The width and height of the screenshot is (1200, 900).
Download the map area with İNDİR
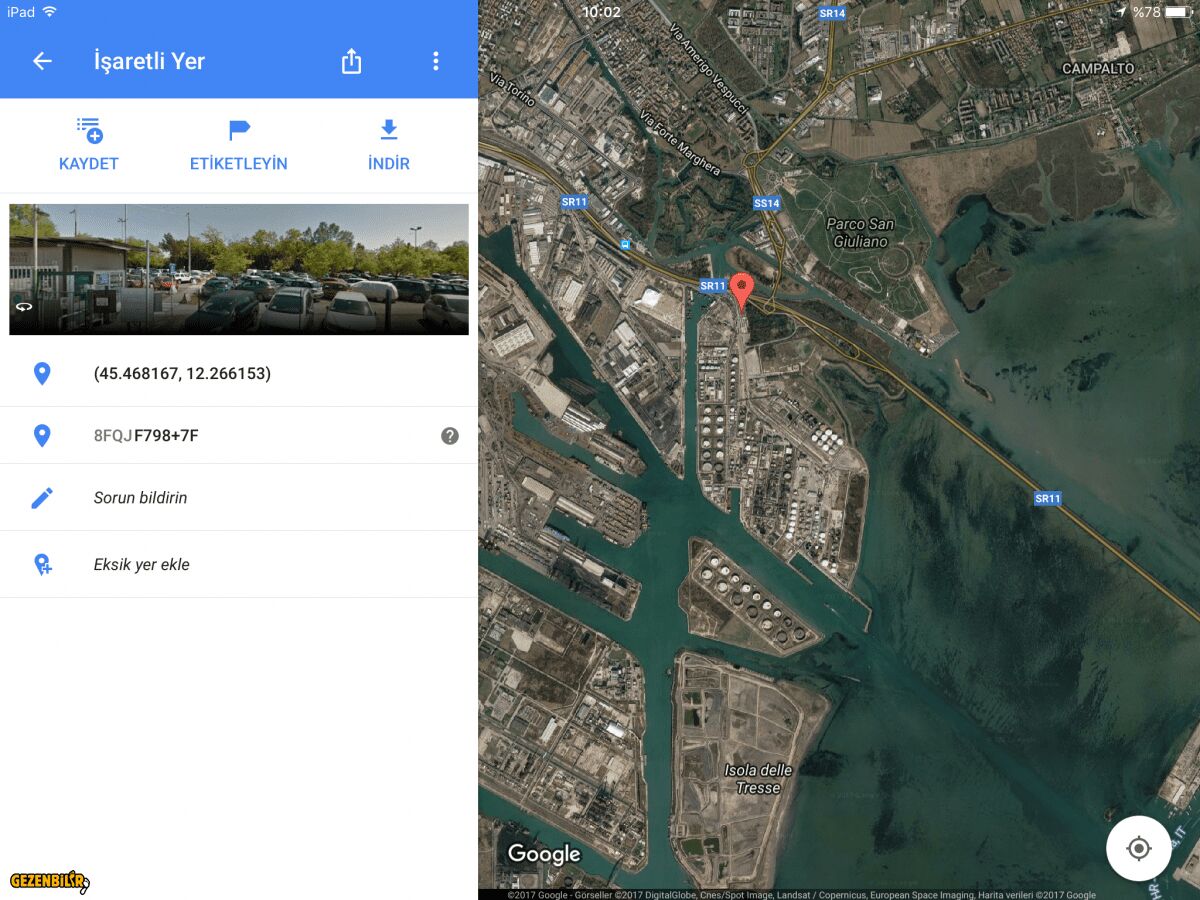[389, 144]
